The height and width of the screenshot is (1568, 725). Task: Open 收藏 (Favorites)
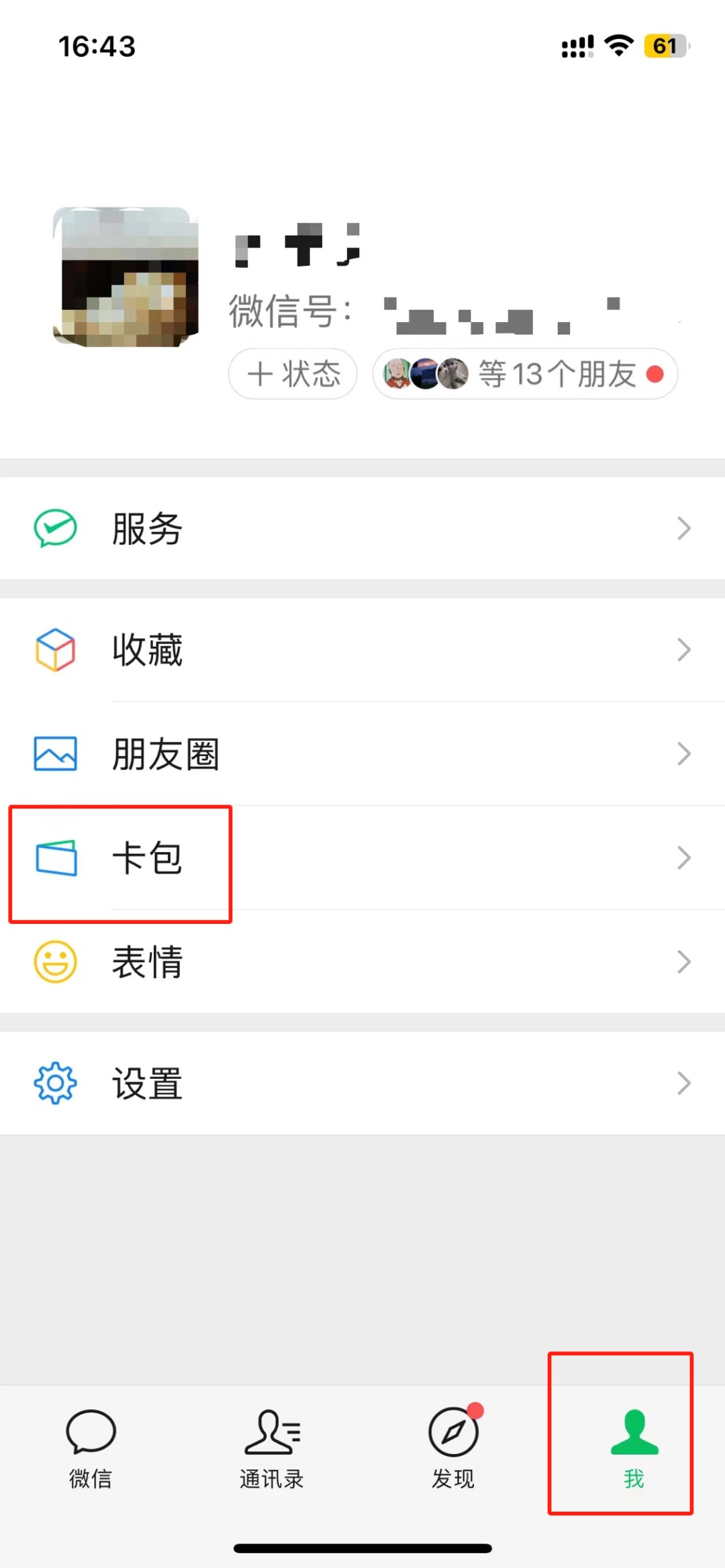[x=362, y=649]
